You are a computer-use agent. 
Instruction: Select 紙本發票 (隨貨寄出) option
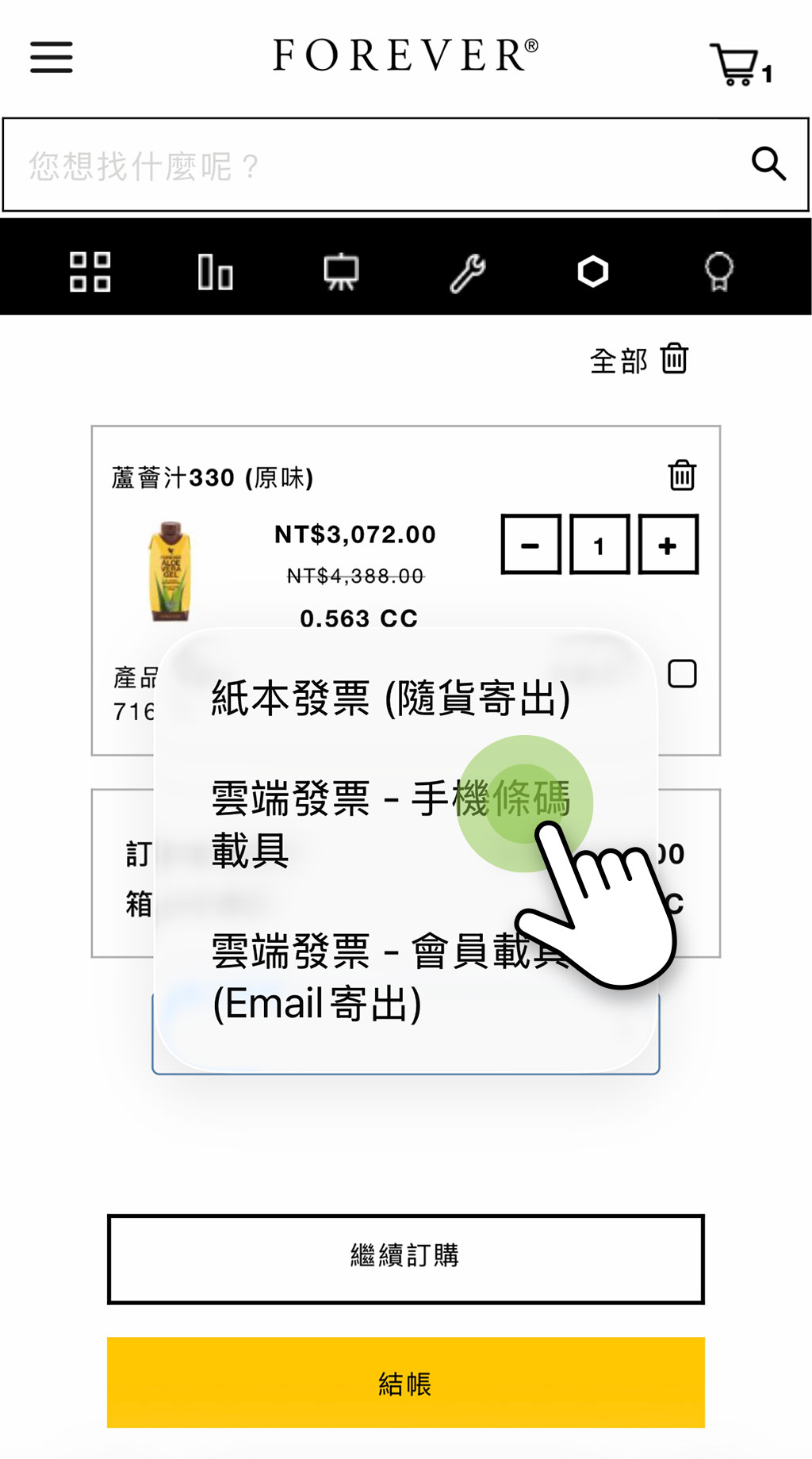(x=390, y=699)
